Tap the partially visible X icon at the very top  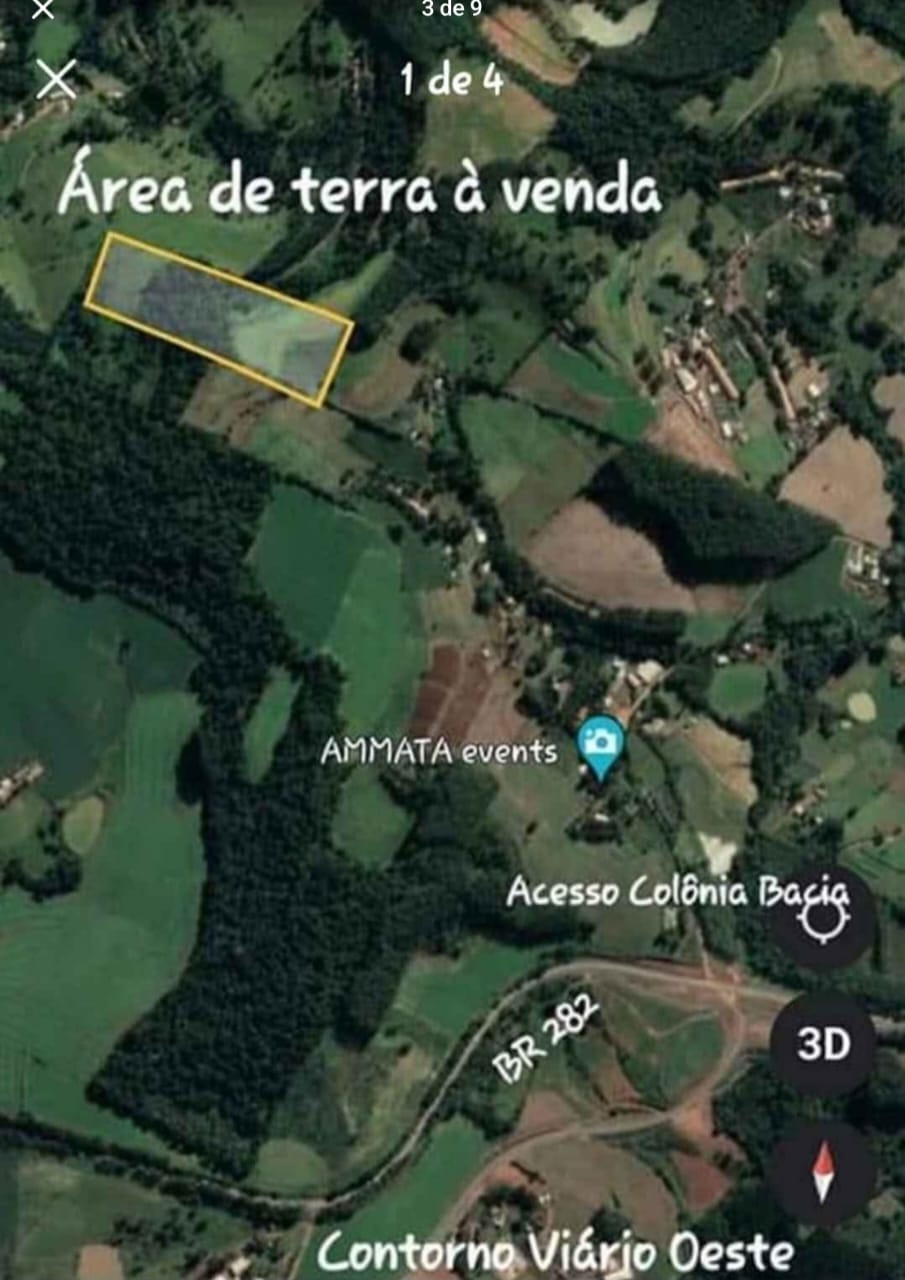pyautogui.click(x=42, y=10)
